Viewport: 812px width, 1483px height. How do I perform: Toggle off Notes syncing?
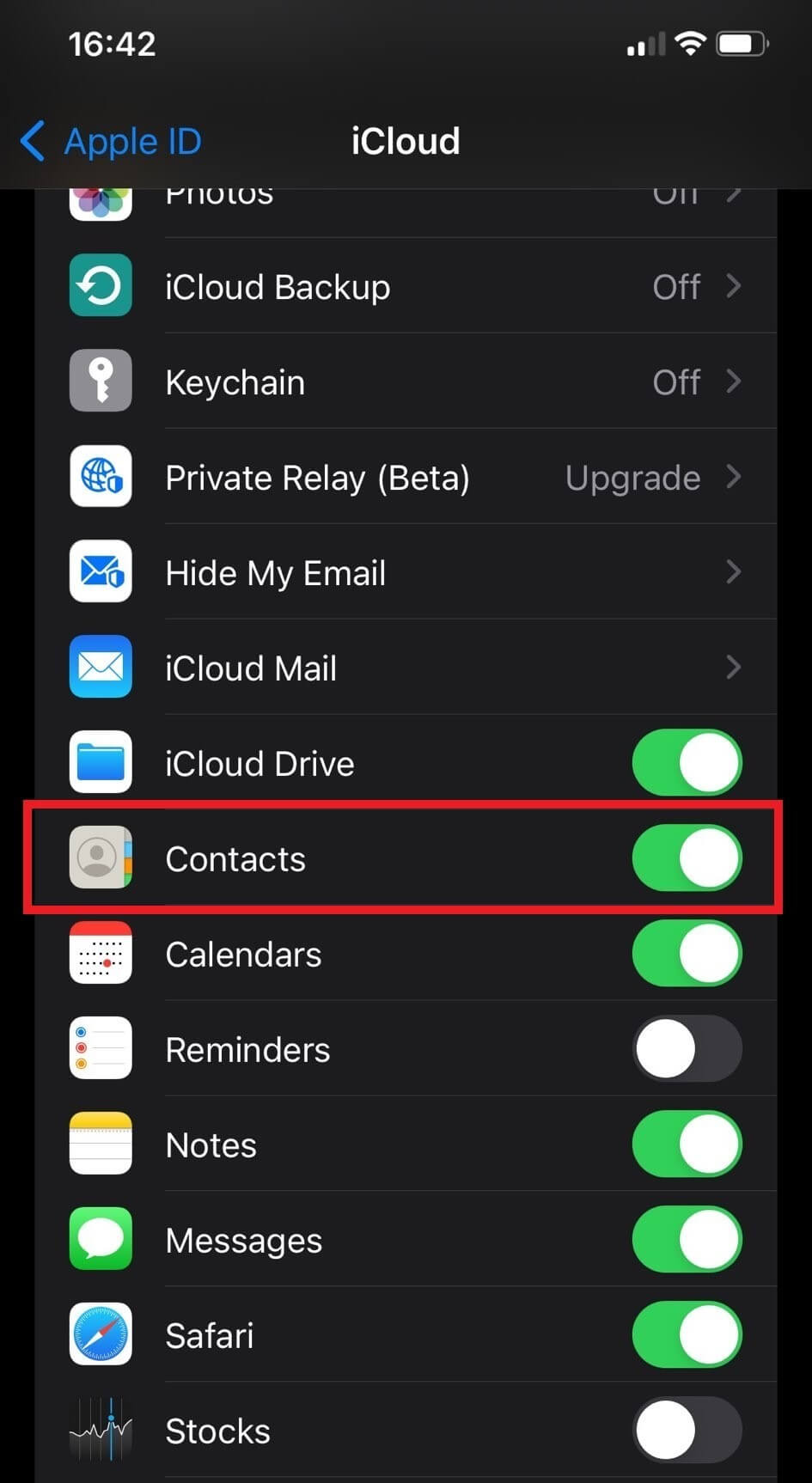[687, 1144]
